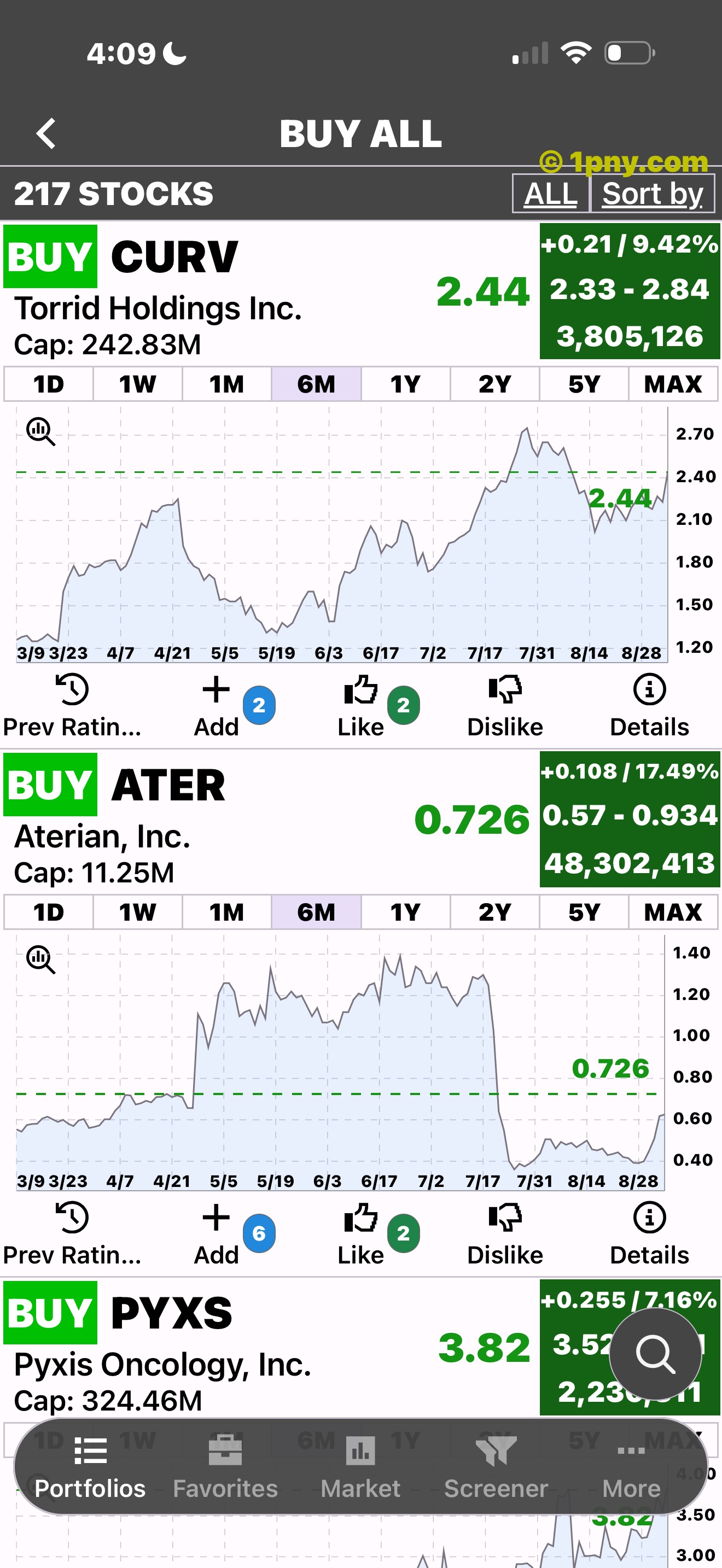Go back using the header arrow
This screenshot has width=722, height=1568.
46,133
